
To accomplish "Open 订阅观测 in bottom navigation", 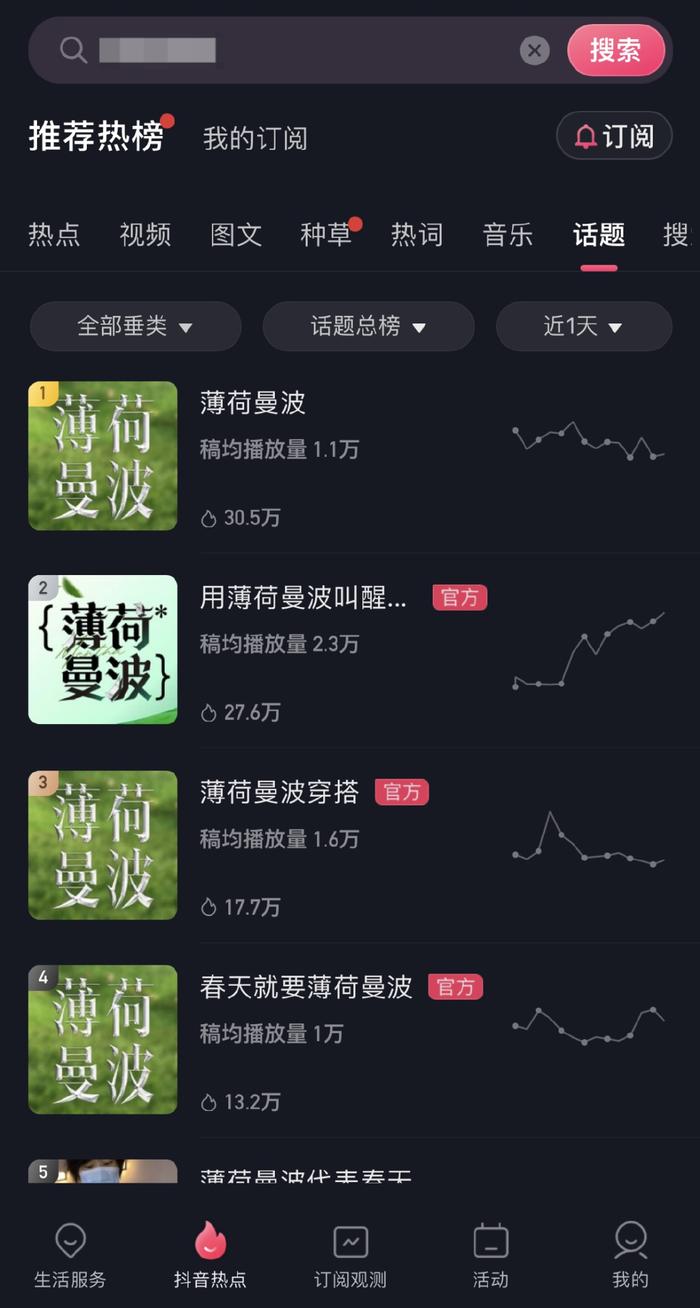I will click(350, 1256).
